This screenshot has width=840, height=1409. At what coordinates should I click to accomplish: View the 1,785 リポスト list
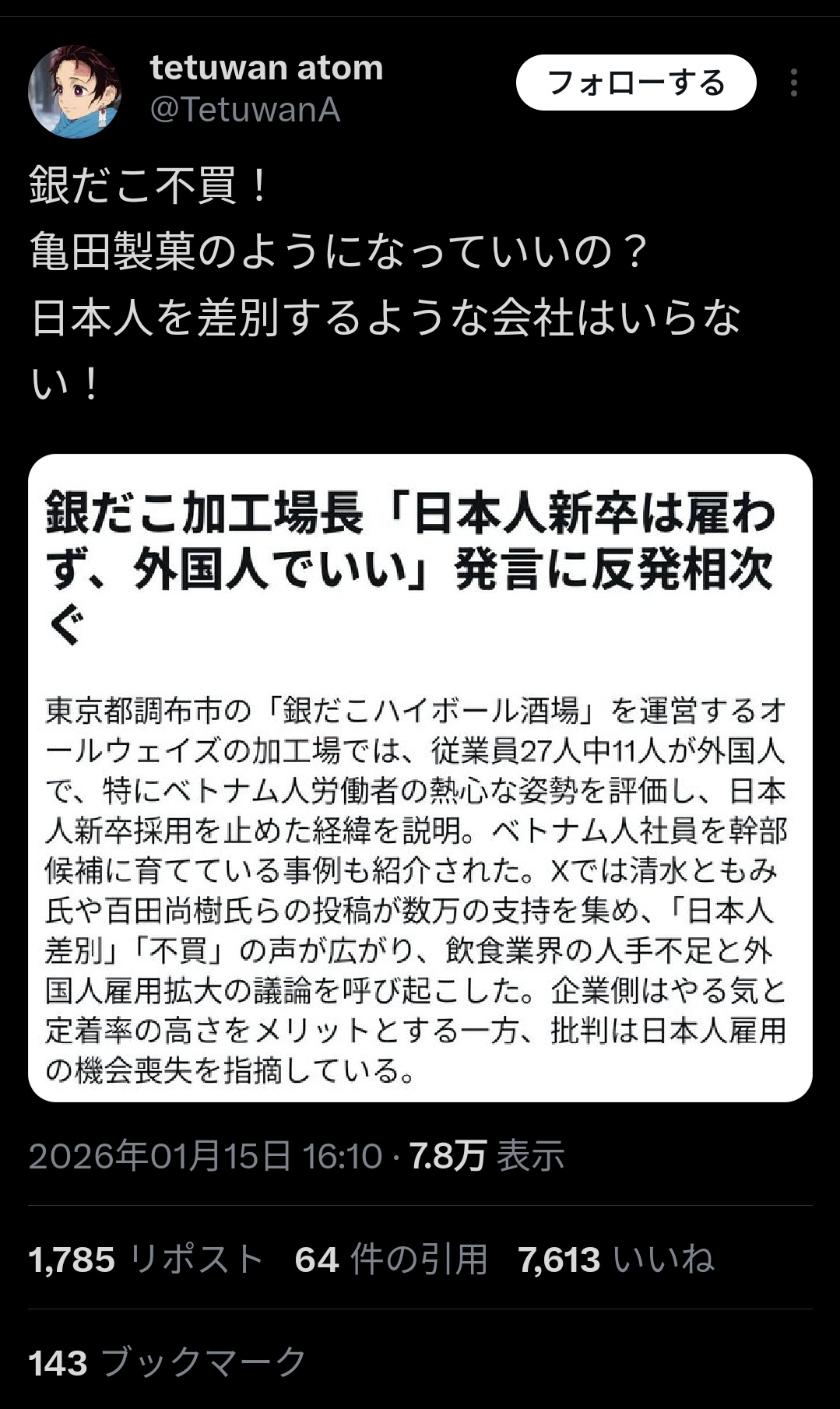146,1259
